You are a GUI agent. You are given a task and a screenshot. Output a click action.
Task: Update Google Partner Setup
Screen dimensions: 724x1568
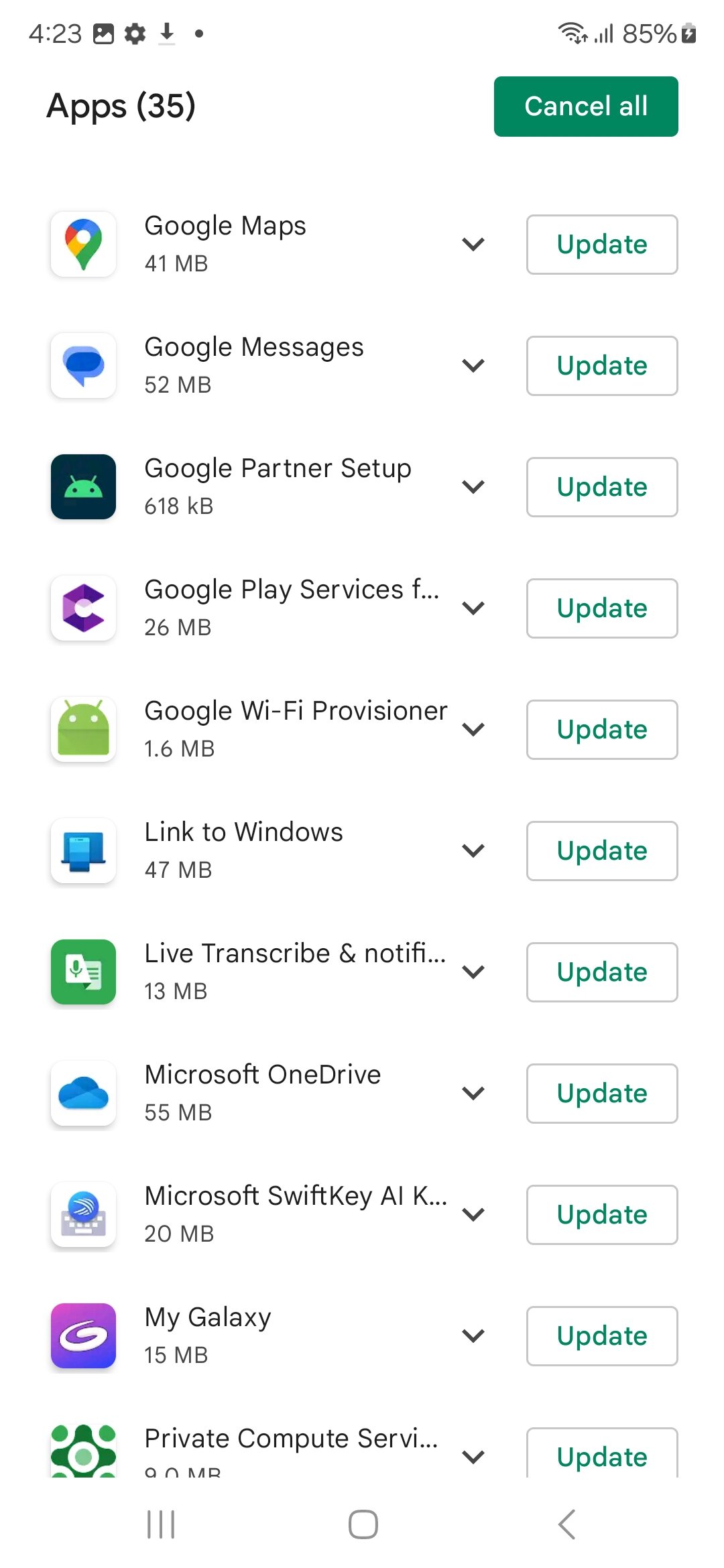pos(601,487)
